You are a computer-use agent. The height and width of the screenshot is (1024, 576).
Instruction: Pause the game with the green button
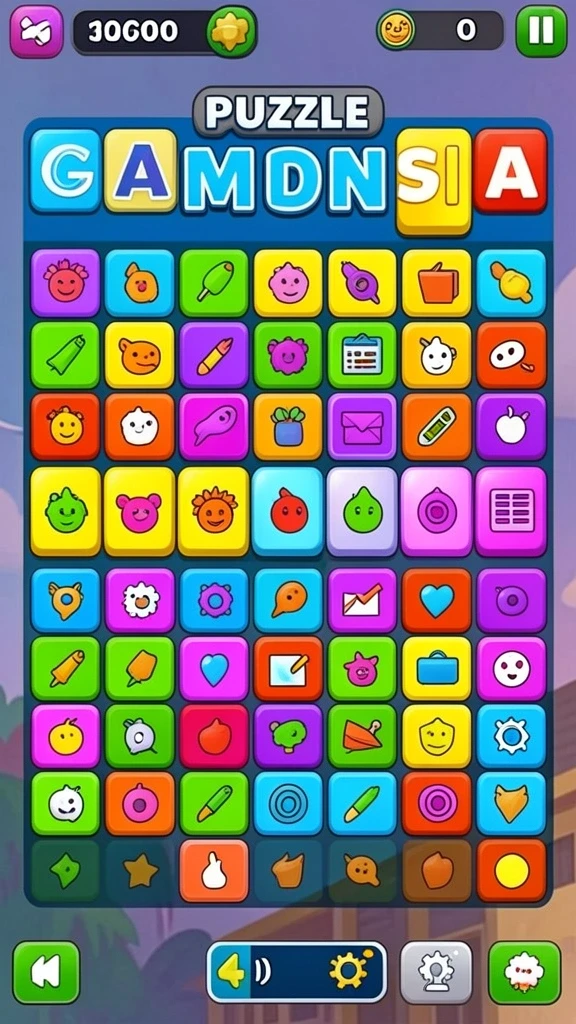point(541,31)
